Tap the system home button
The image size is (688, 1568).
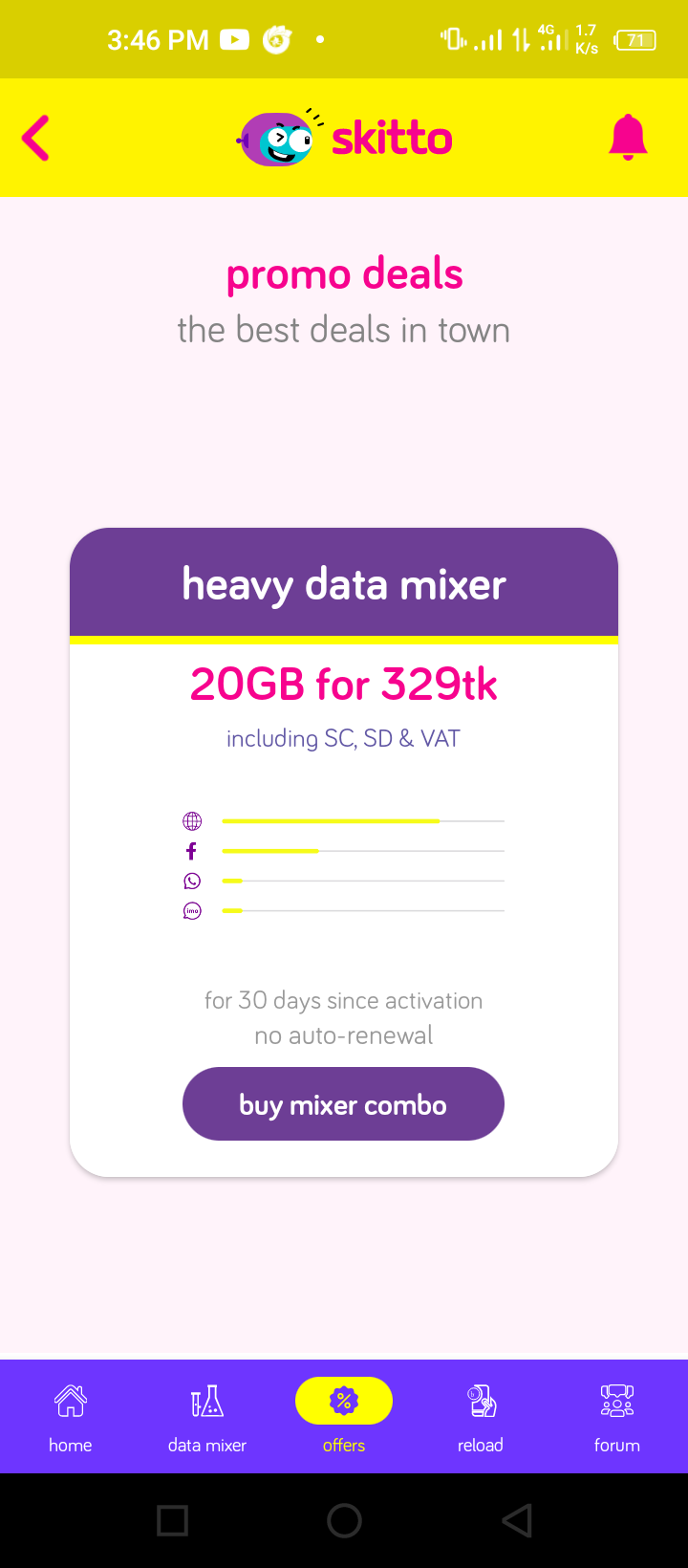coord(344,1520)
